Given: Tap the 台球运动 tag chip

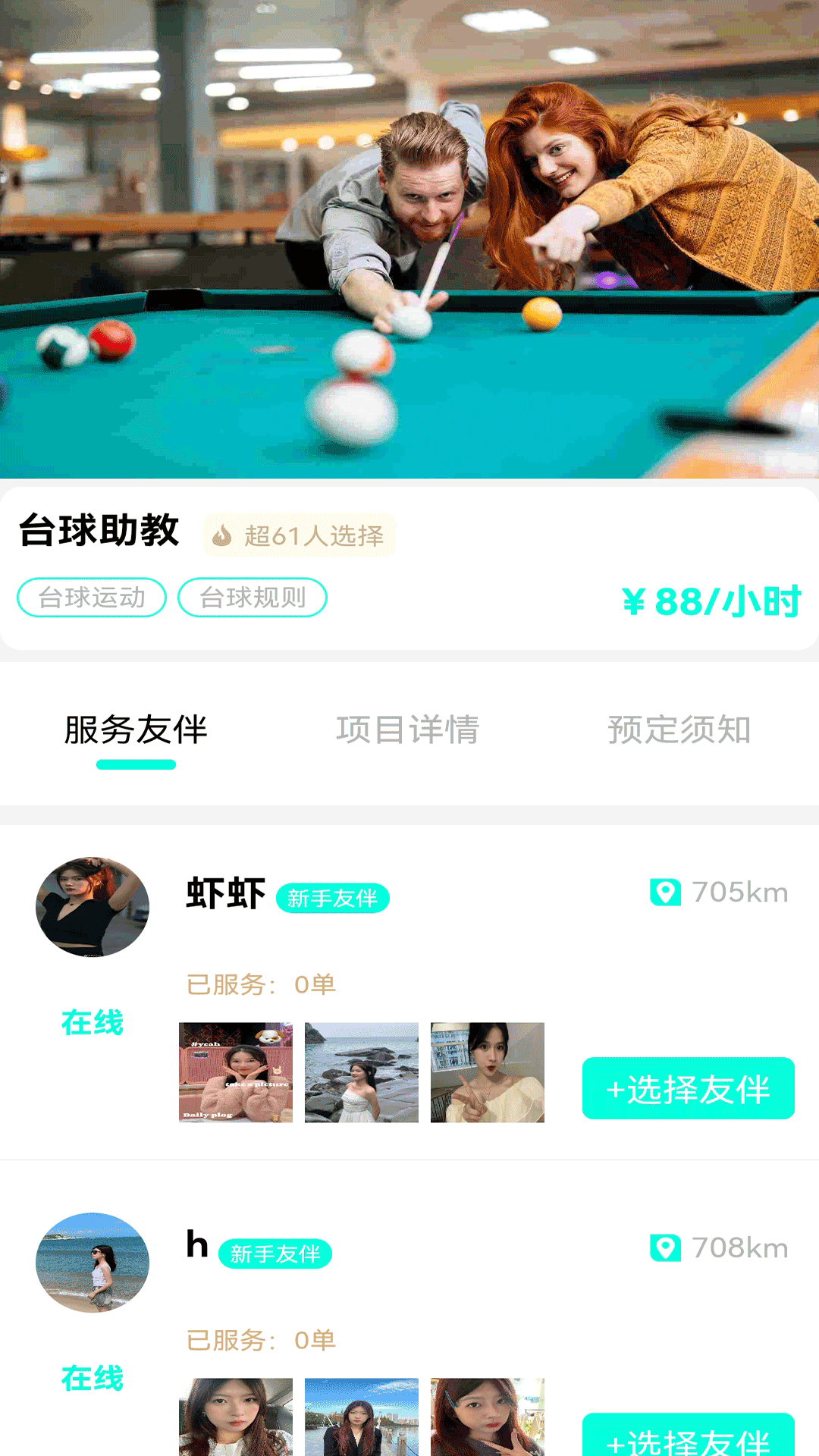Looking at the screenshot, I should point(92,598).
